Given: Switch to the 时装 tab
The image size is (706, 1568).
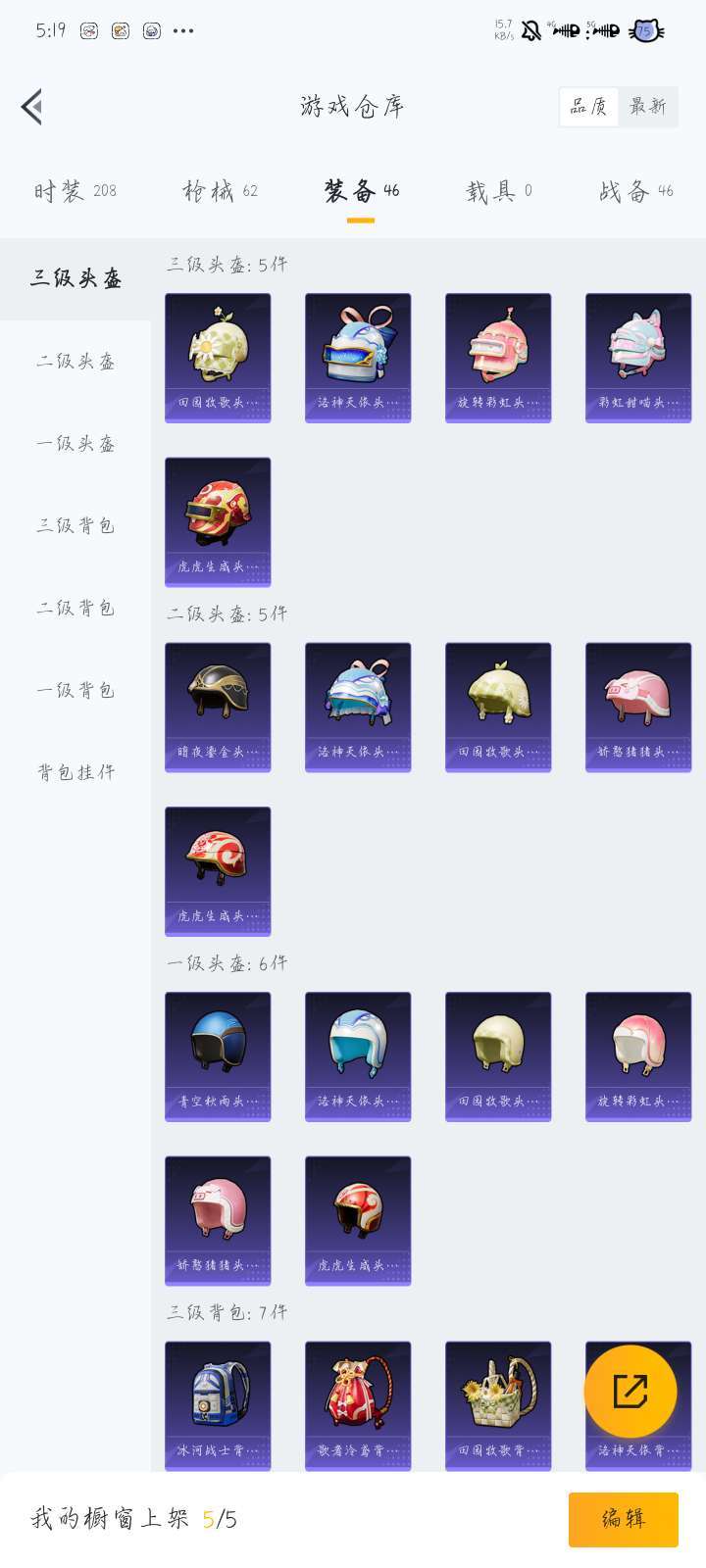Looking at the screenshot, I should coord(76,191).
